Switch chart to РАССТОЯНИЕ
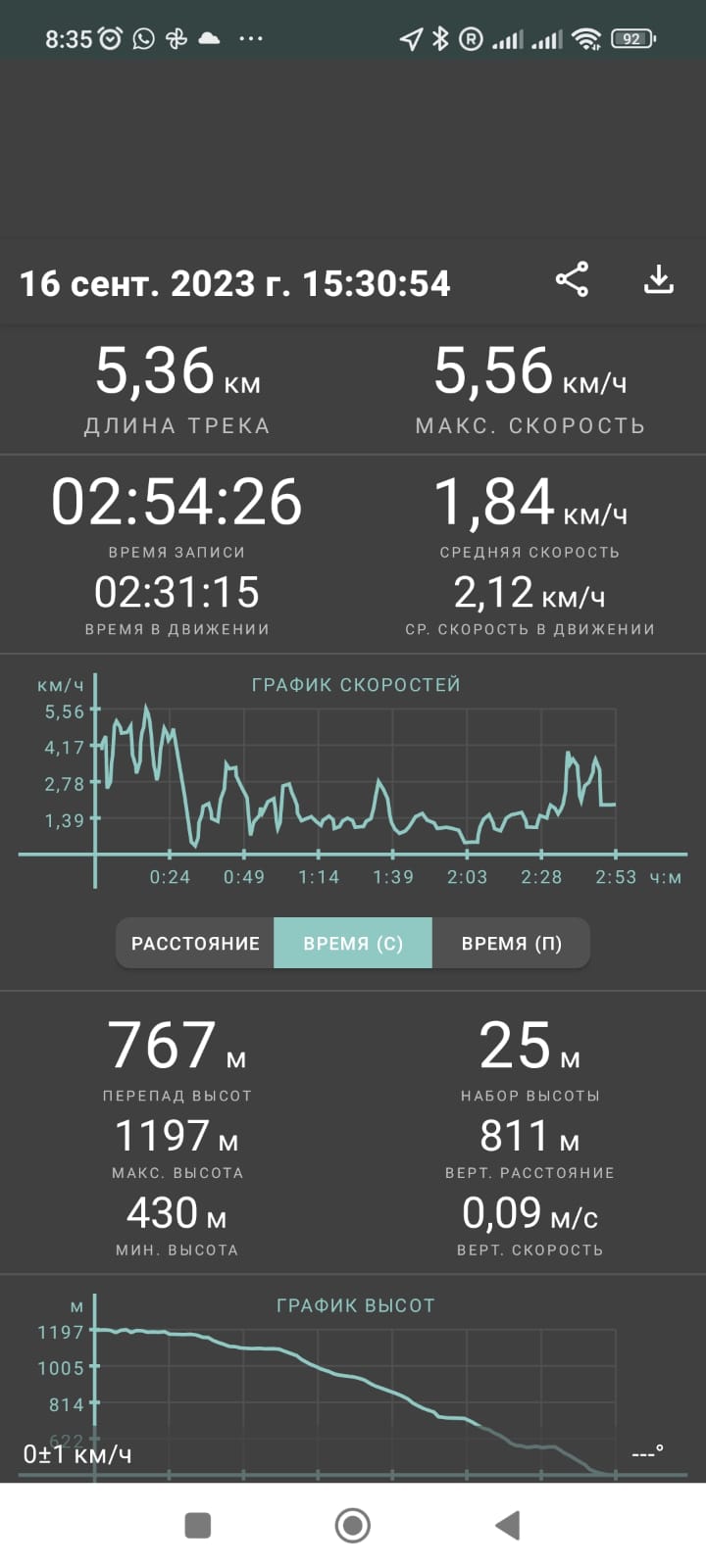Viewport: 706px width, 1568px height. click(x=195, y=943)
